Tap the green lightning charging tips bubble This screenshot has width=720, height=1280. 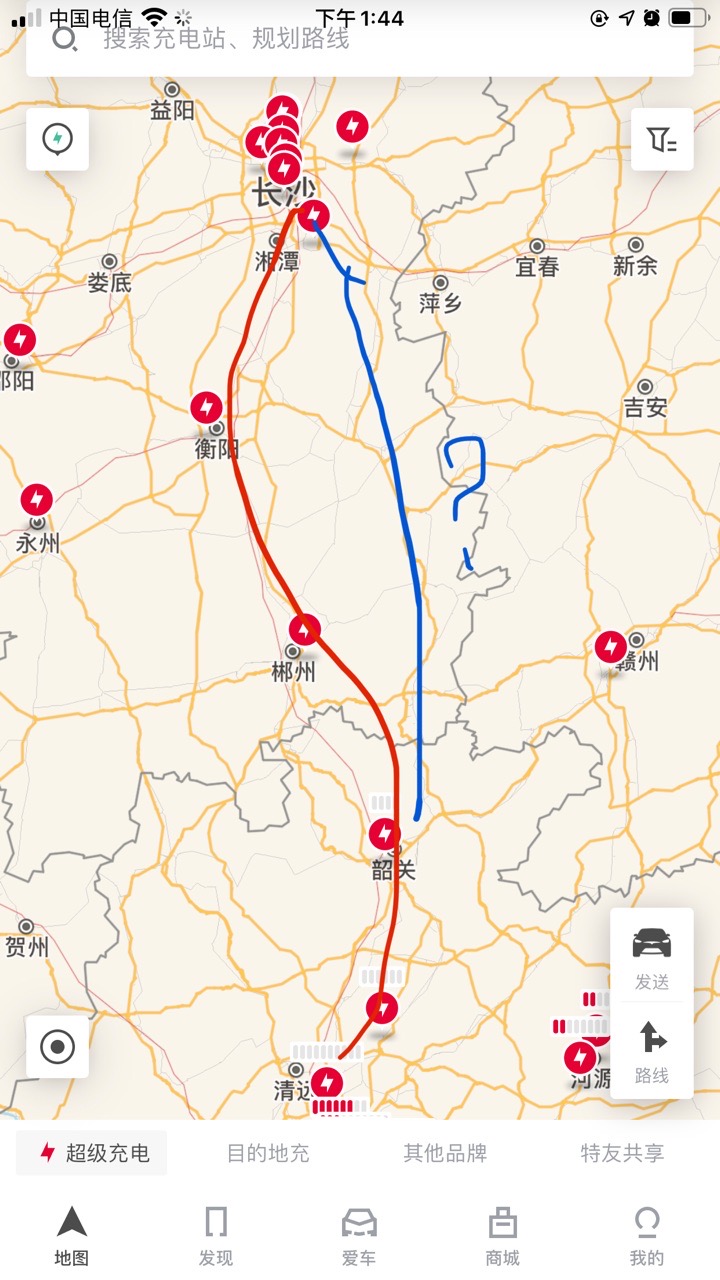coord(57,140)
